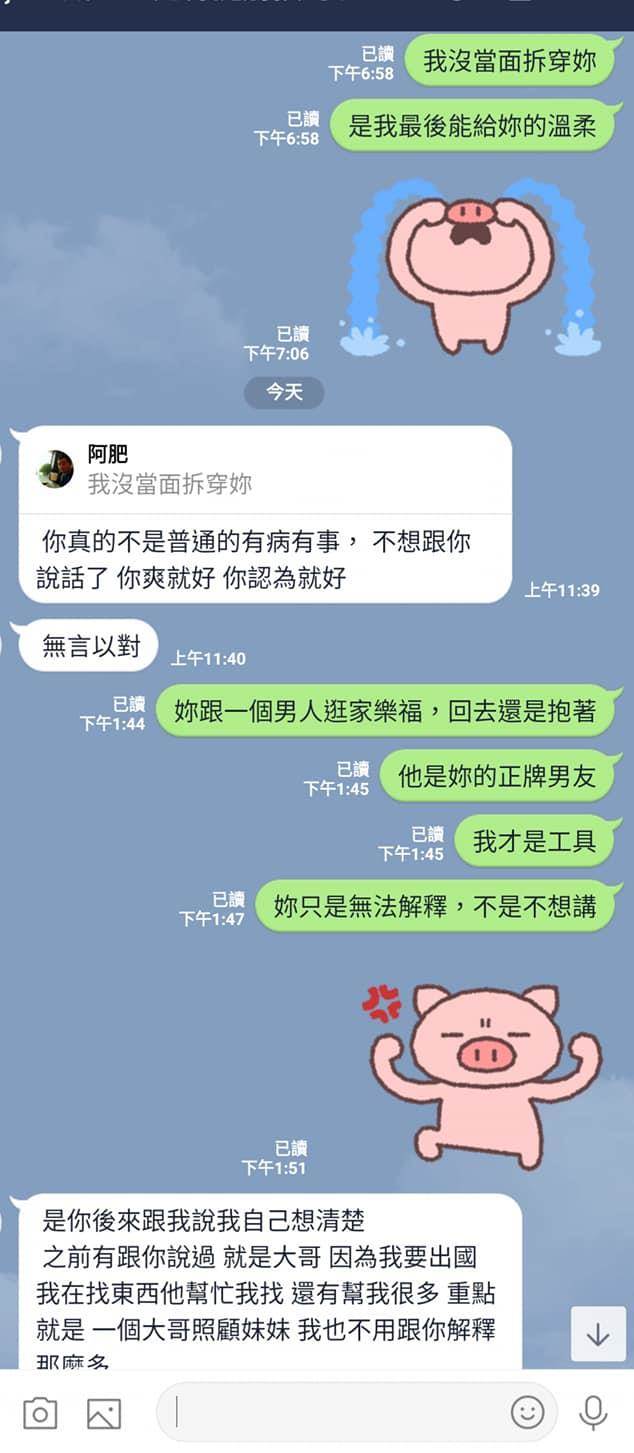The width and height of the screenshot is (634, 1453).
Task: Tap the angry pig sticker
Action: pyautogui.click(x=486, y=1070)
